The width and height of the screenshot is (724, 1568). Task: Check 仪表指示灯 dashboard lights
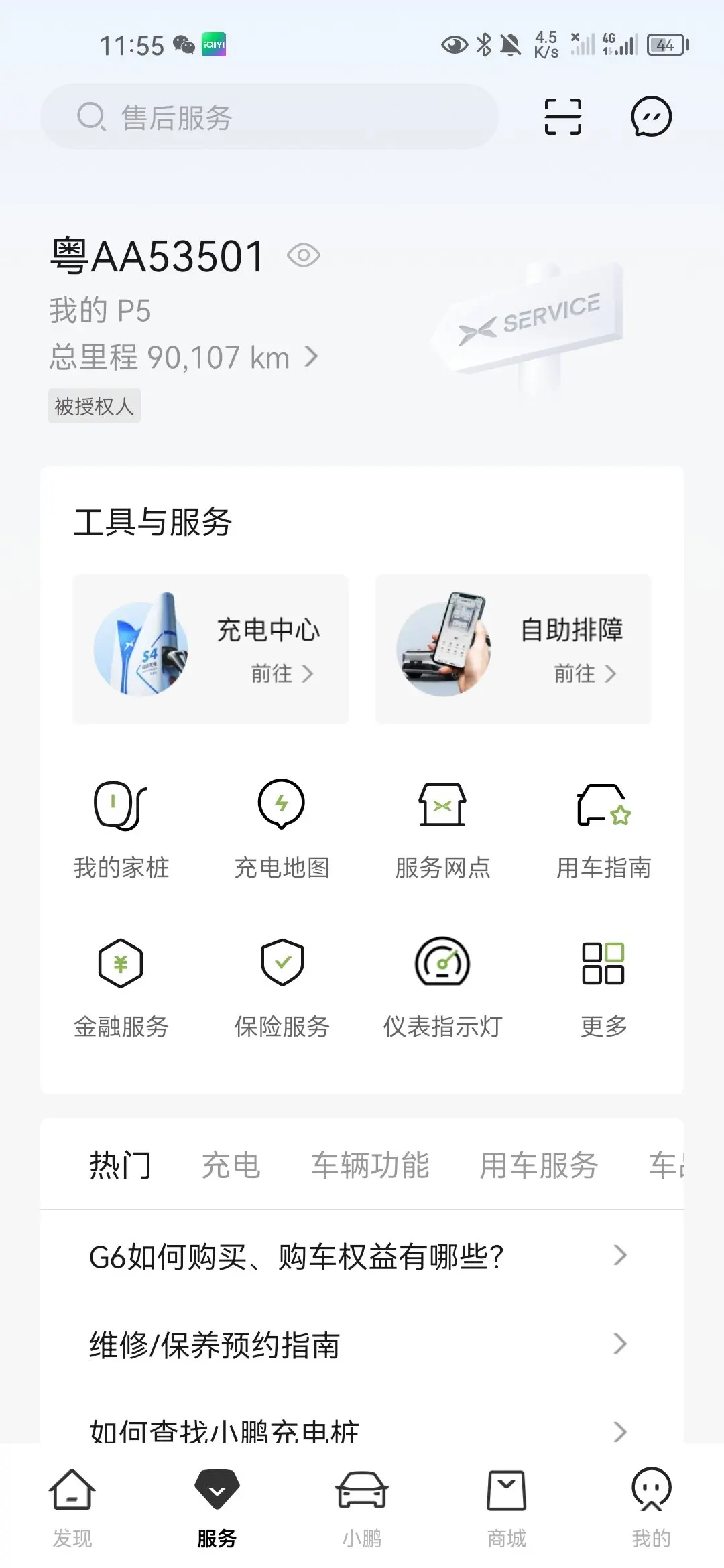click(x=442, y=988)
